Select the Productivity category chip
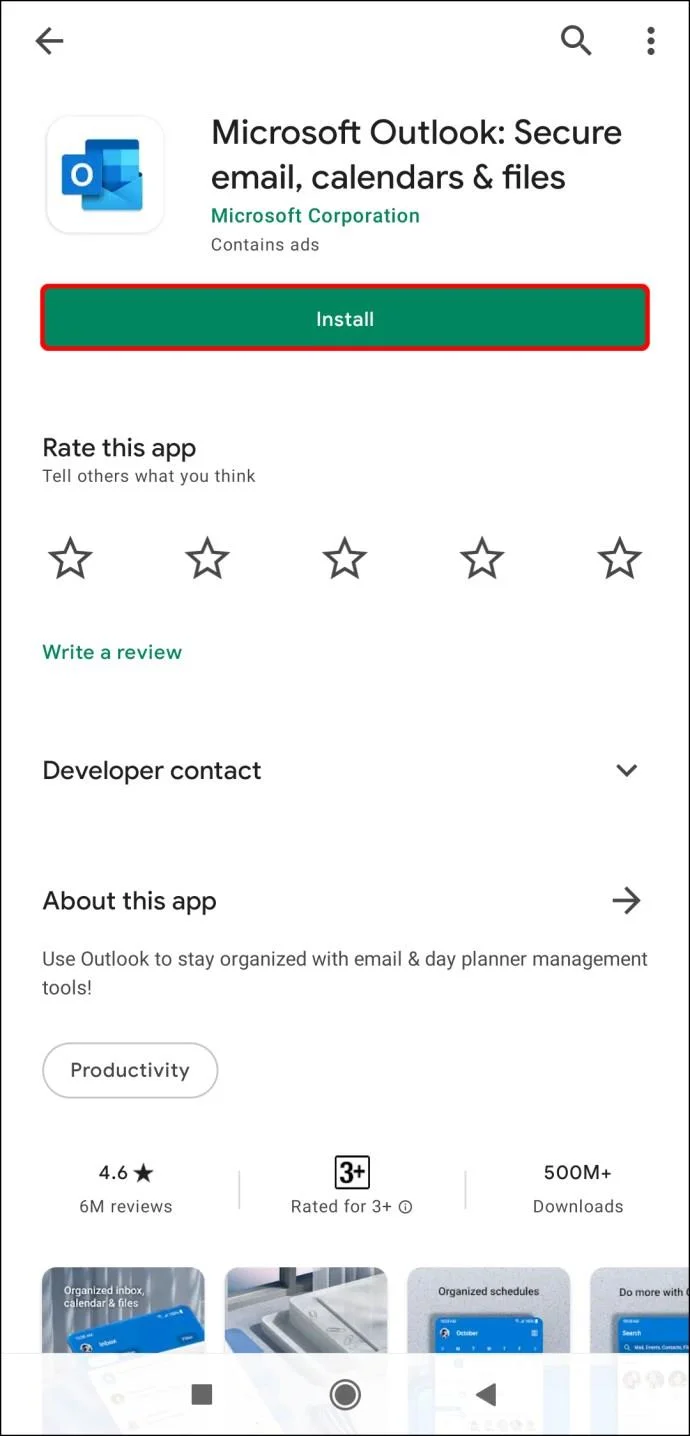Screen dimensions: 690x1436 coord(130,1070)
